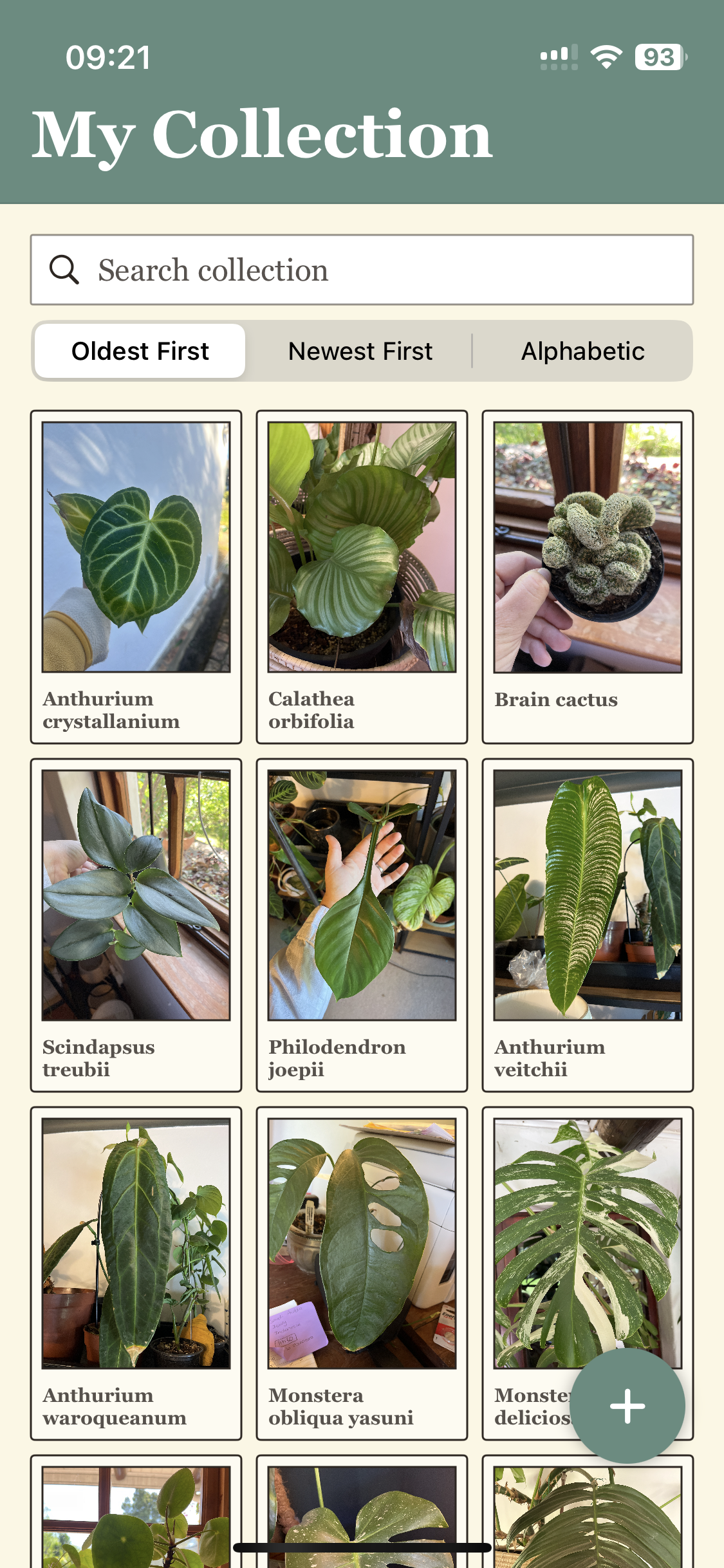View the Monstera obliqua yasuni entry

click(362, 1273)
